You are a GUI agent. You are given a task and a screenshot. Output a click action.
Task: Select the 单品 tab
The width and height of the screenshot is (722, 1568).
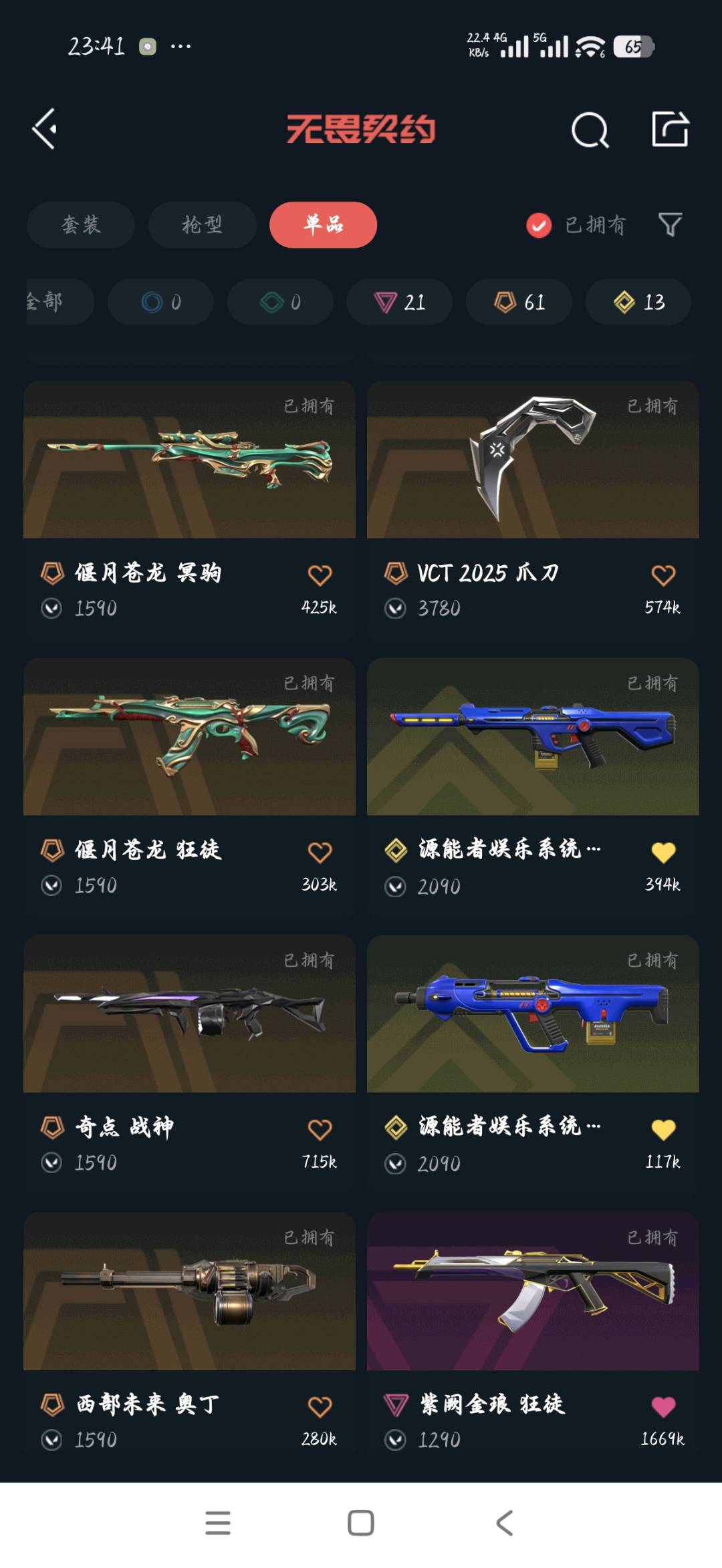pyautogui.click(x=323, y=224)
